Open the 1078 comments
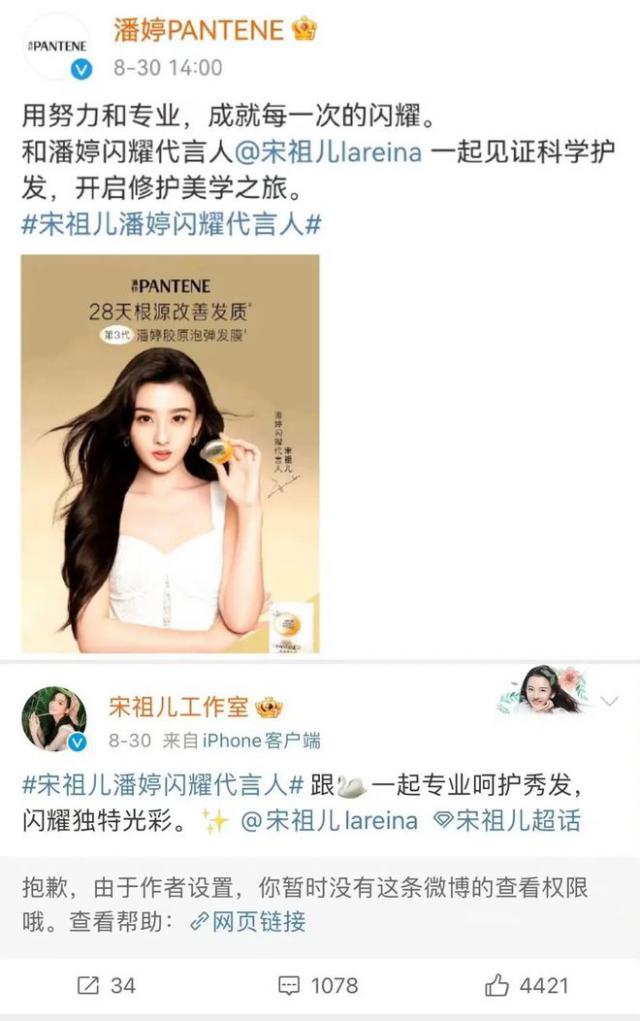 tap(318, 986)
